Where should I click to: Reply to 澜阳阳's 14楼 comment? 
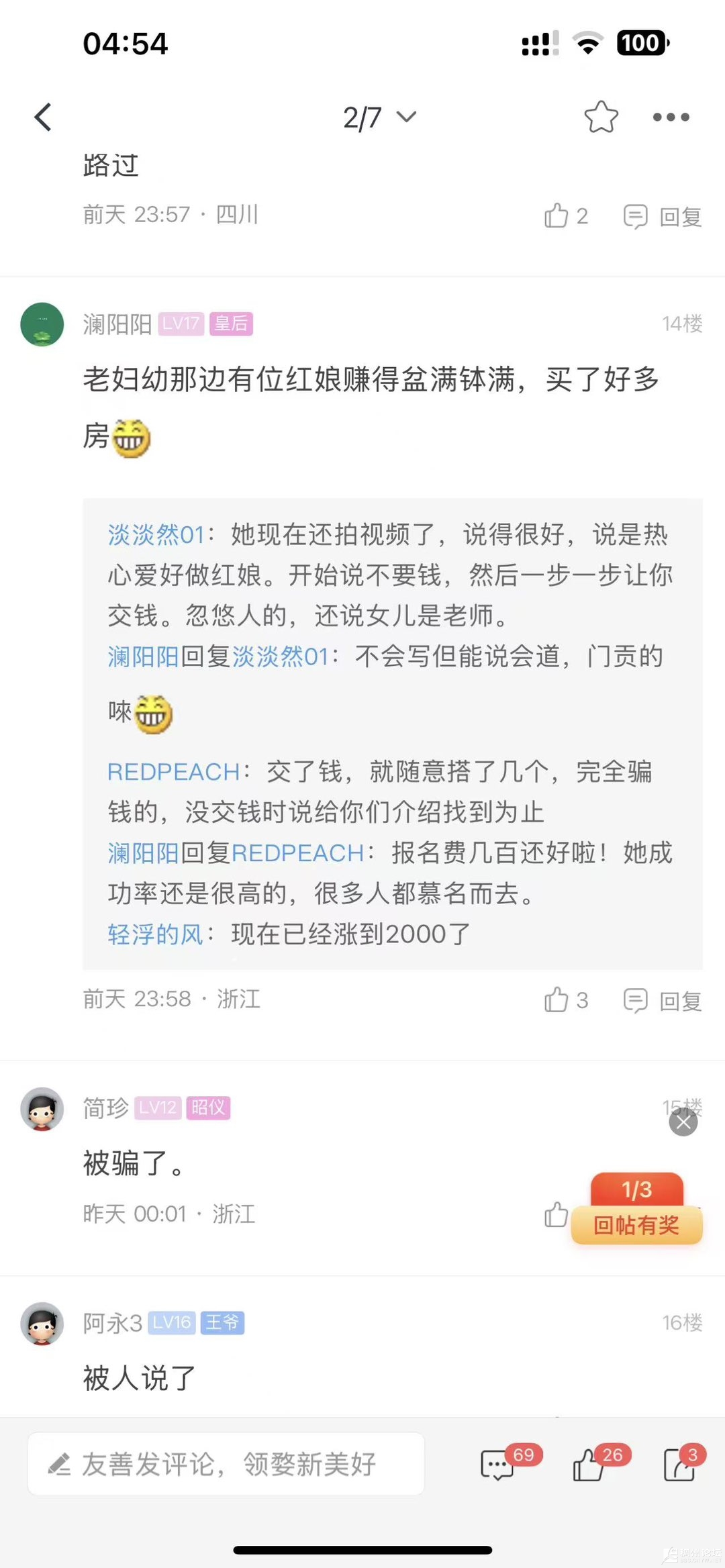coord(663,1000)
